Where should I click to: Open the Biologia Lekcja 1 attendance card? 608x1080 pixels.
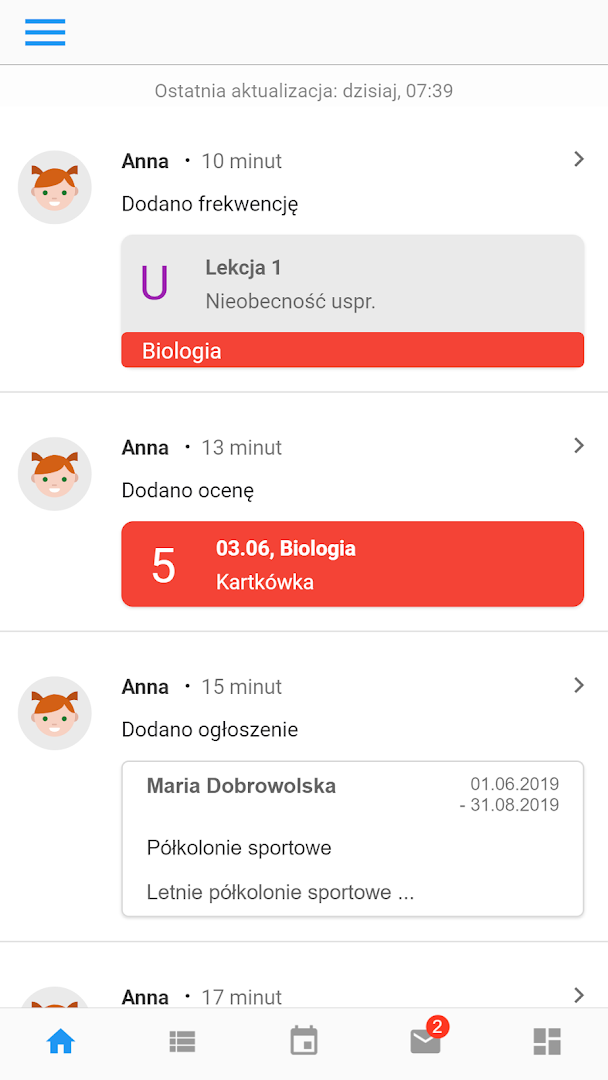point(352,301)
